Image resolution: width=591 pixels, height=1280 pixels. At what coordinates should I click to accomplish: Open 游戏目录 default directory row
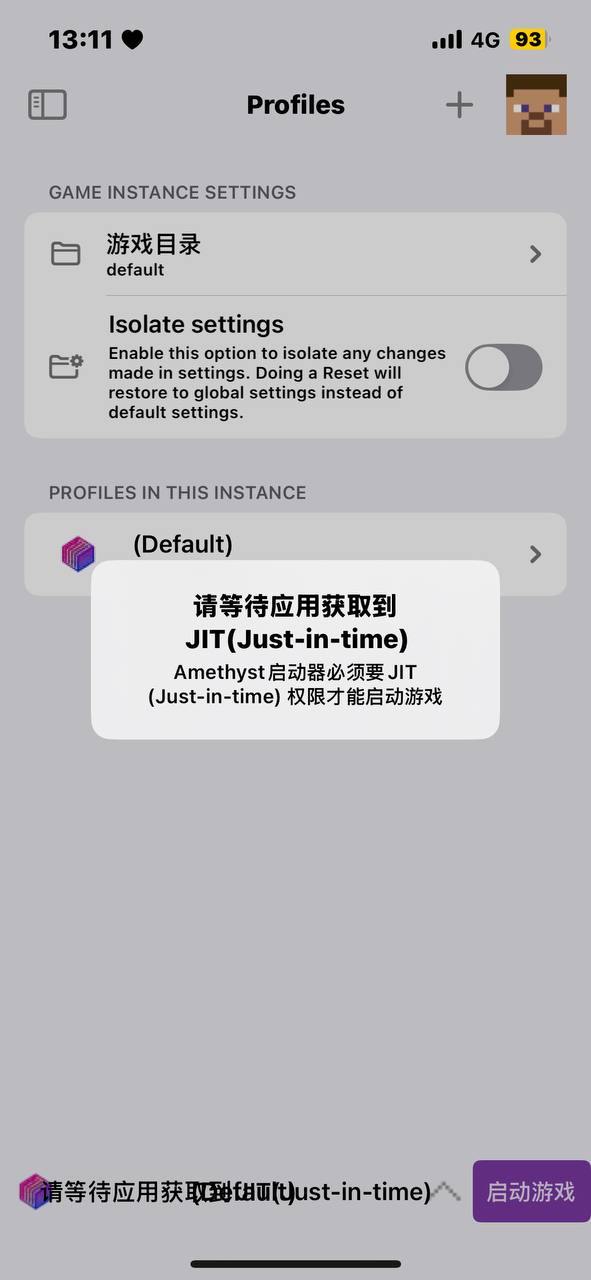coord(295,254)
